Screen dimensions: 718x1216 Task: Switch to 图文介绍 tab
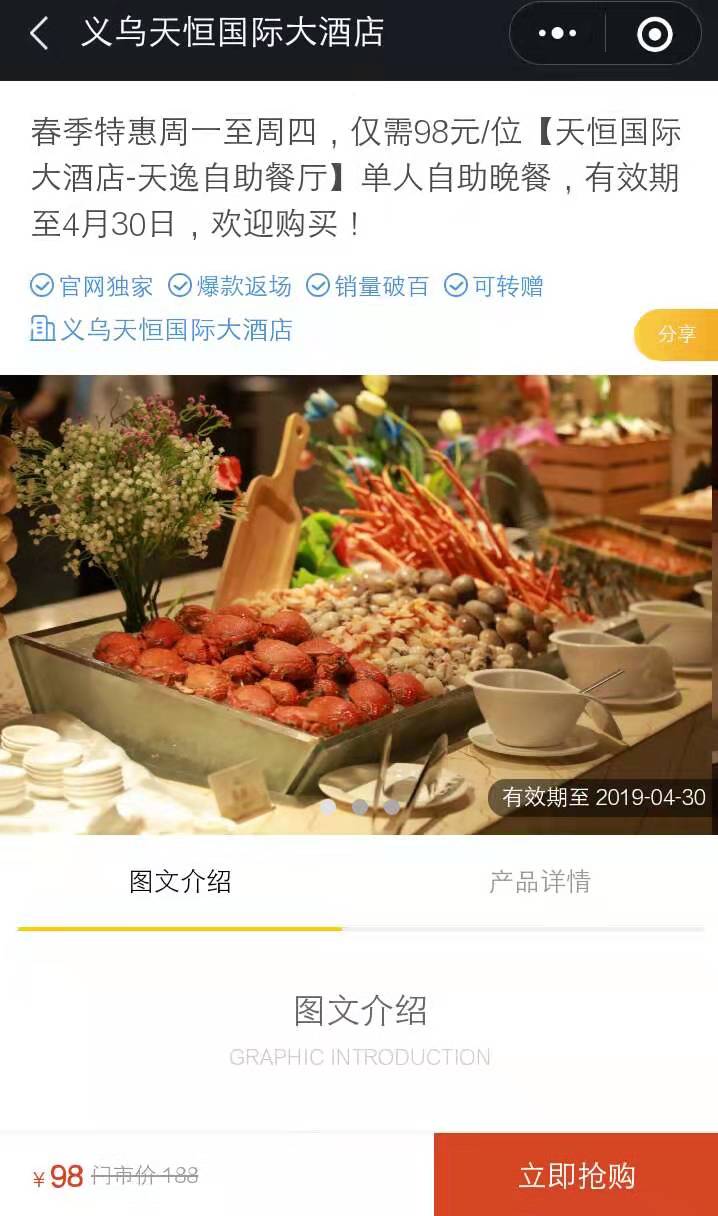click(x=180, y=881)
